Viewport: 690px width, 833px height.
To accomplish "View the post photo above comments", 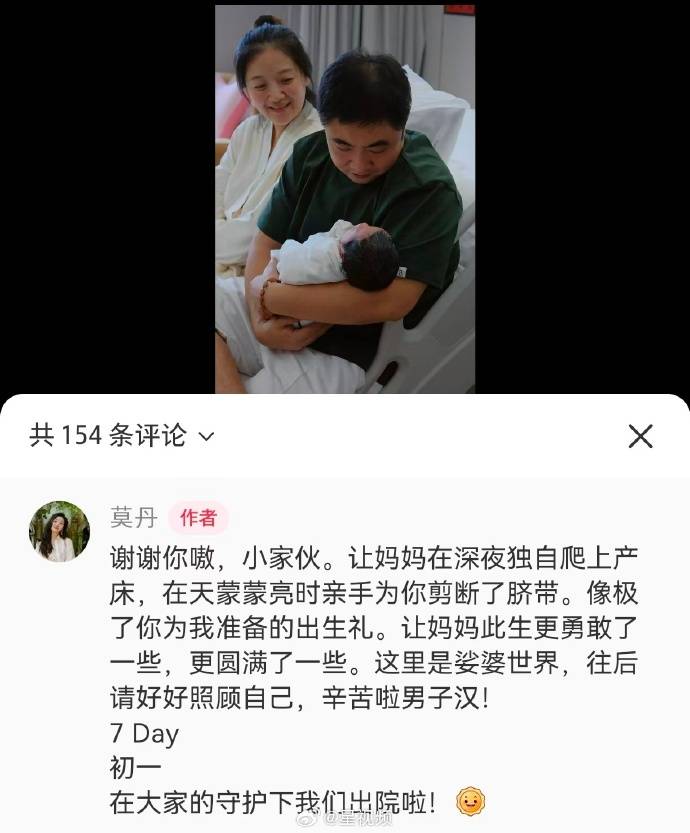I will 345,198.
